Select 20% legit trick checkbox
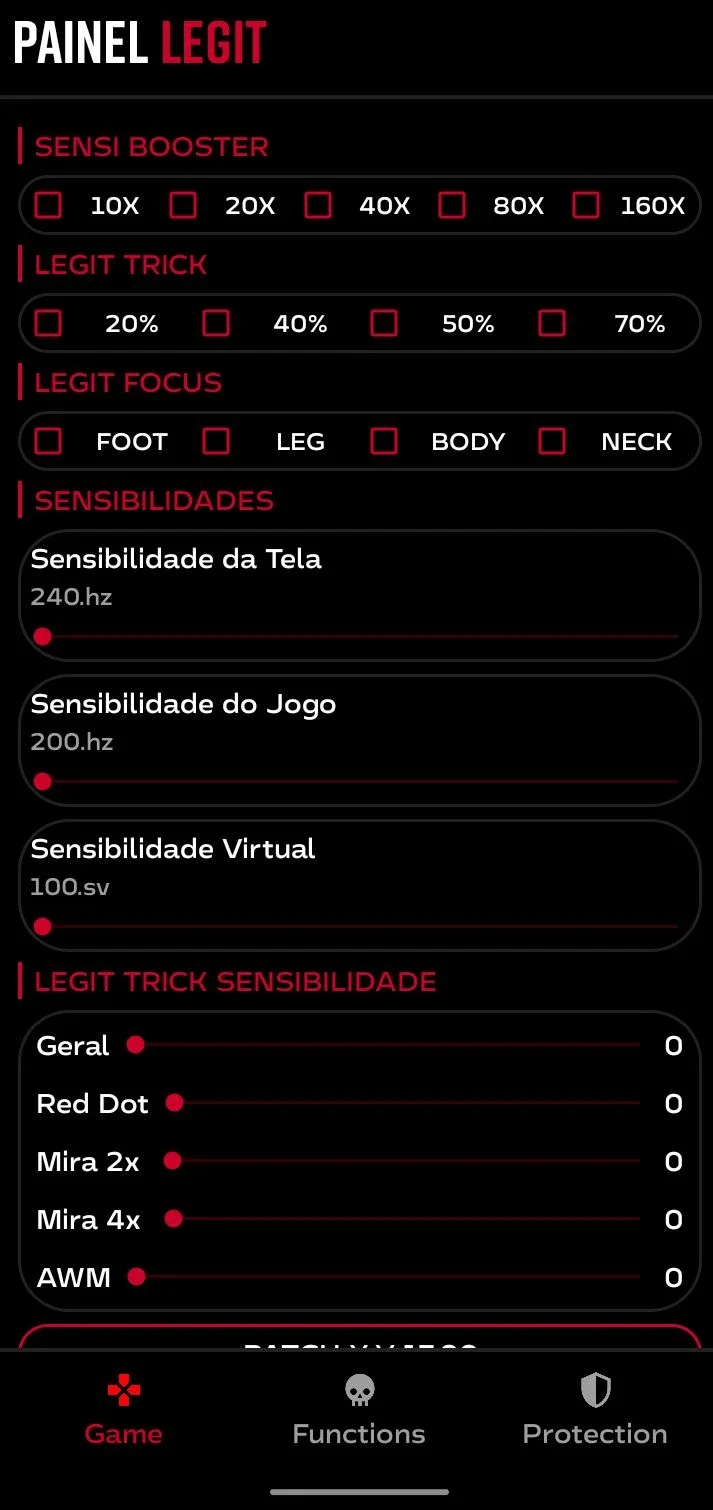The image size is (713, 1510). 48,324
